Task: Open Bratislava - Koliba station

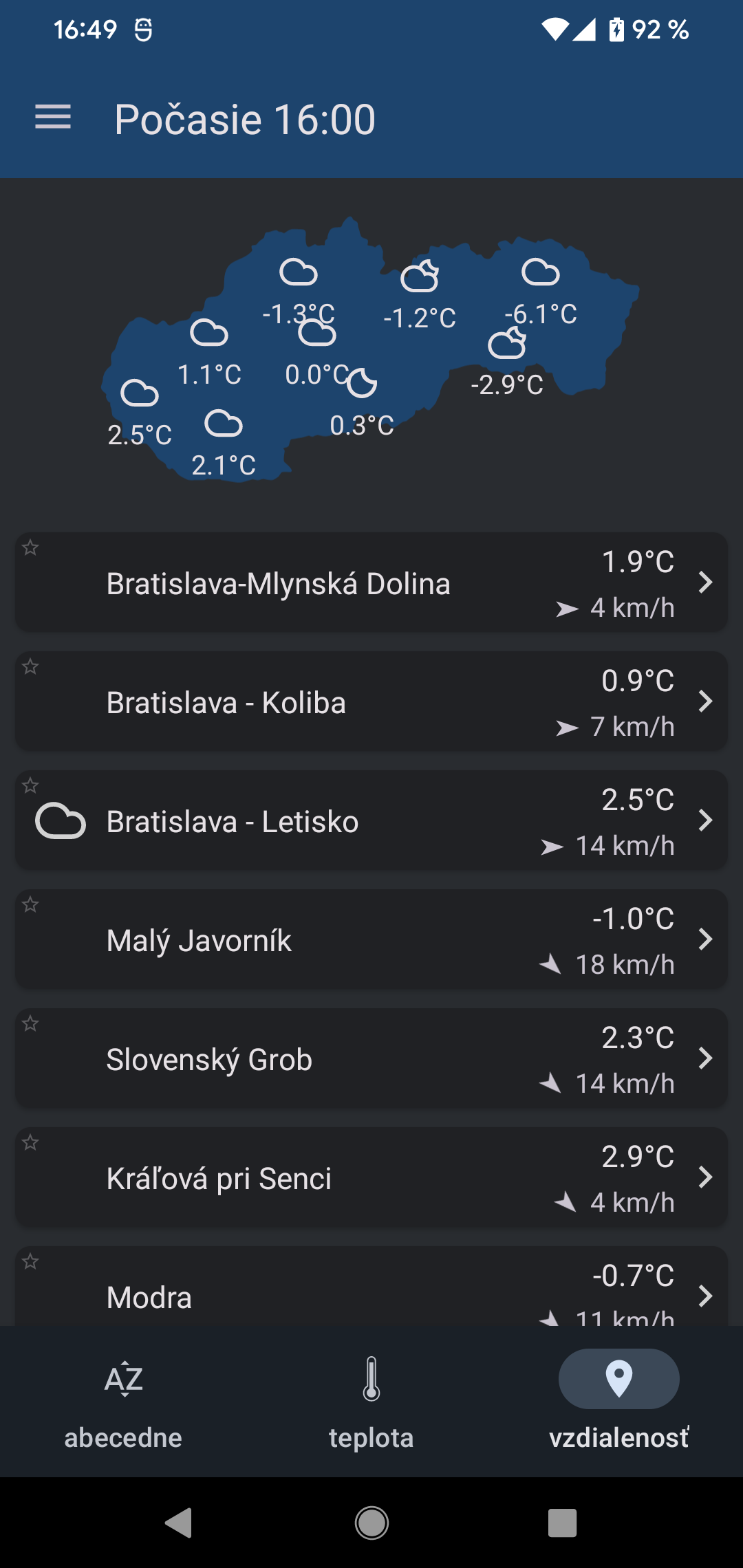Action: point(371,702)
